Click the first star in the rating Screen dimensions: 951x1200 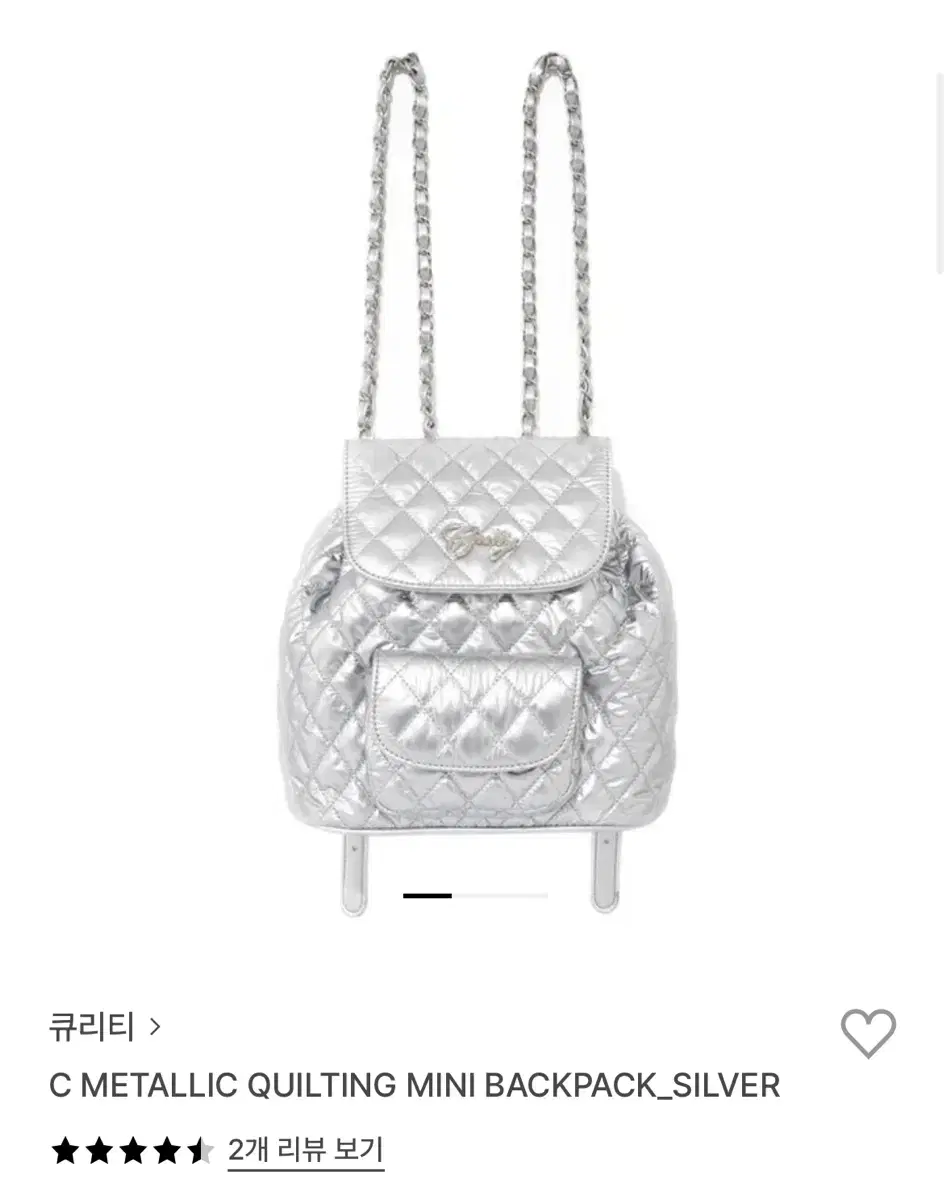point(64,1152)
